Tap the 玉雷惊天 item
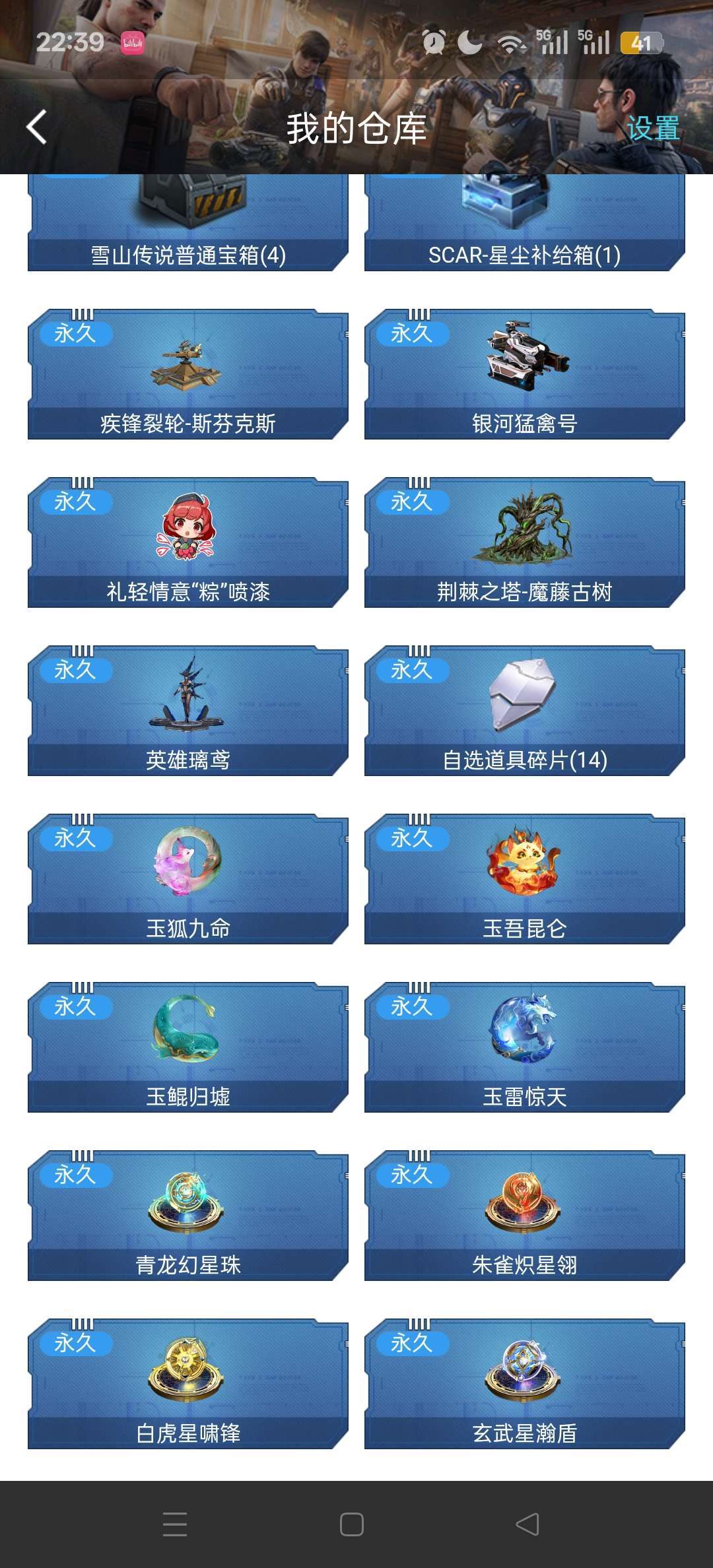Image resolution: width=713 pixels, height=1568 pixels. [x=525, y=1047]
